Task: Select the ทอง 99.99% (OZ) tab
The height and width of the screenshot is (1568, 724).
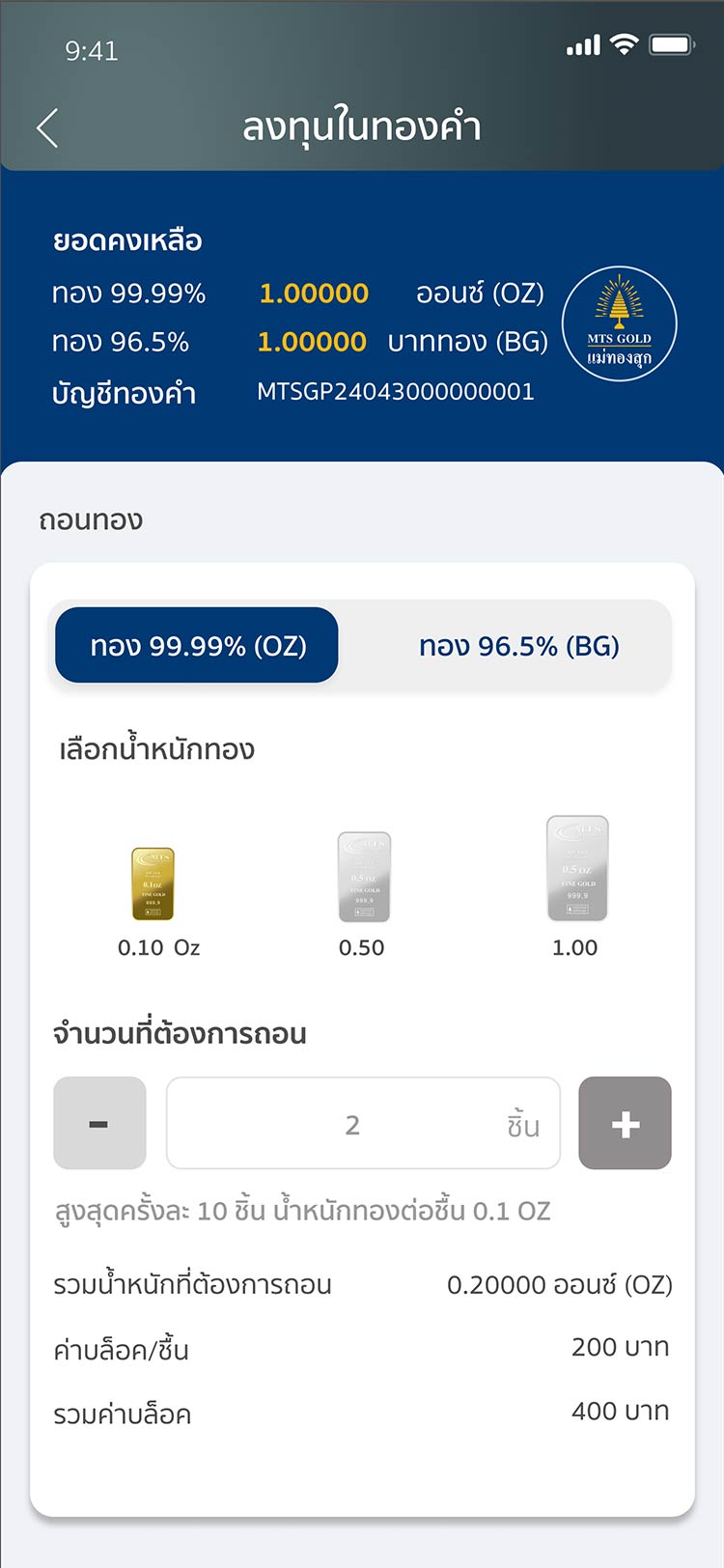Action: click(197, 645)
